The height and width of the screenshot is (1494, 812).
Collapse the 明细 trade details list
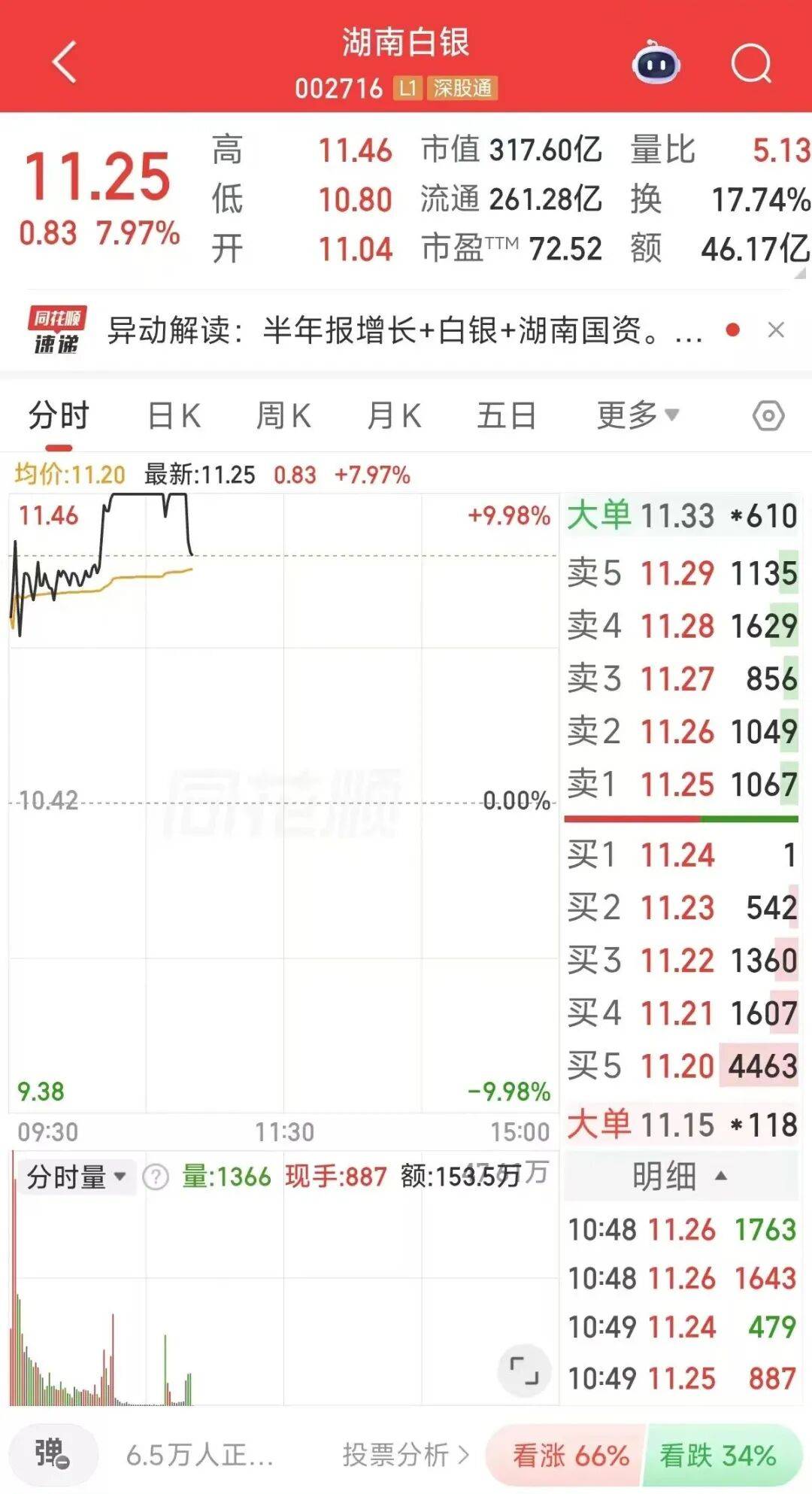pos(680,1176)
